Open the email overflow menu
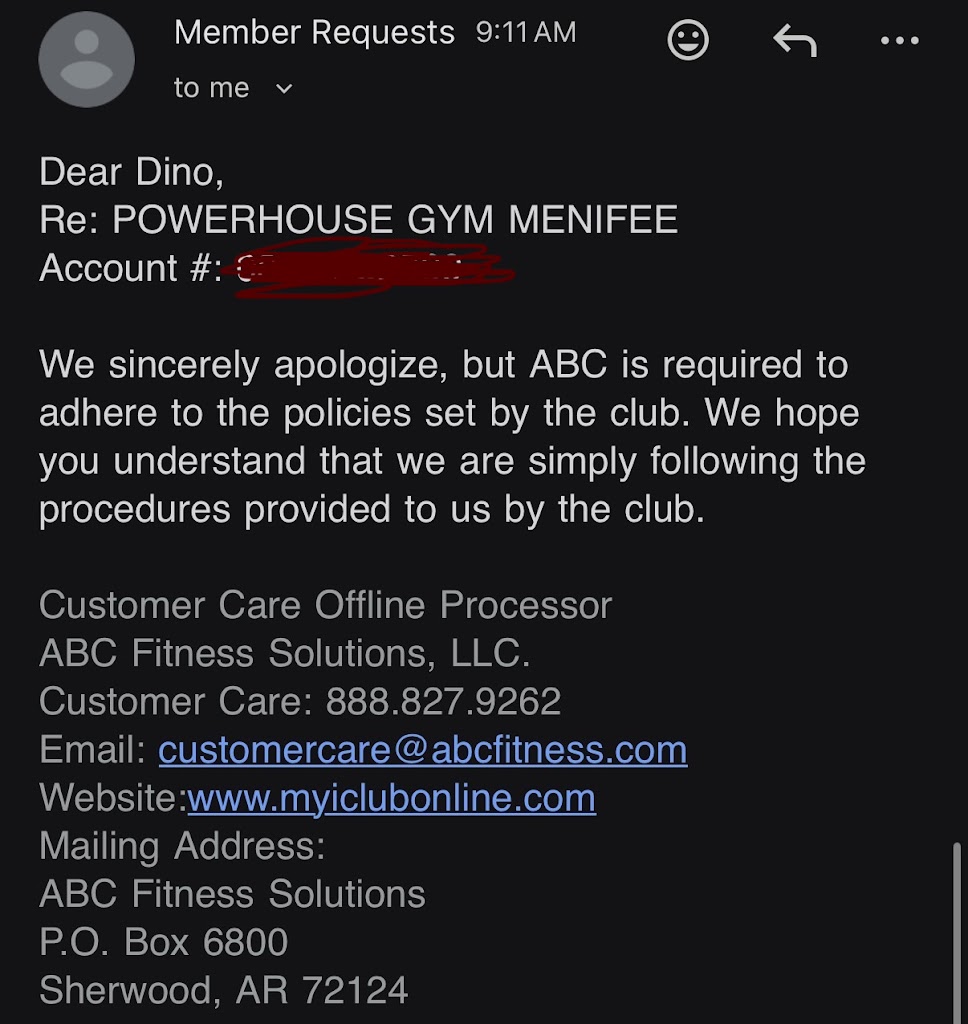 [899, 41]
